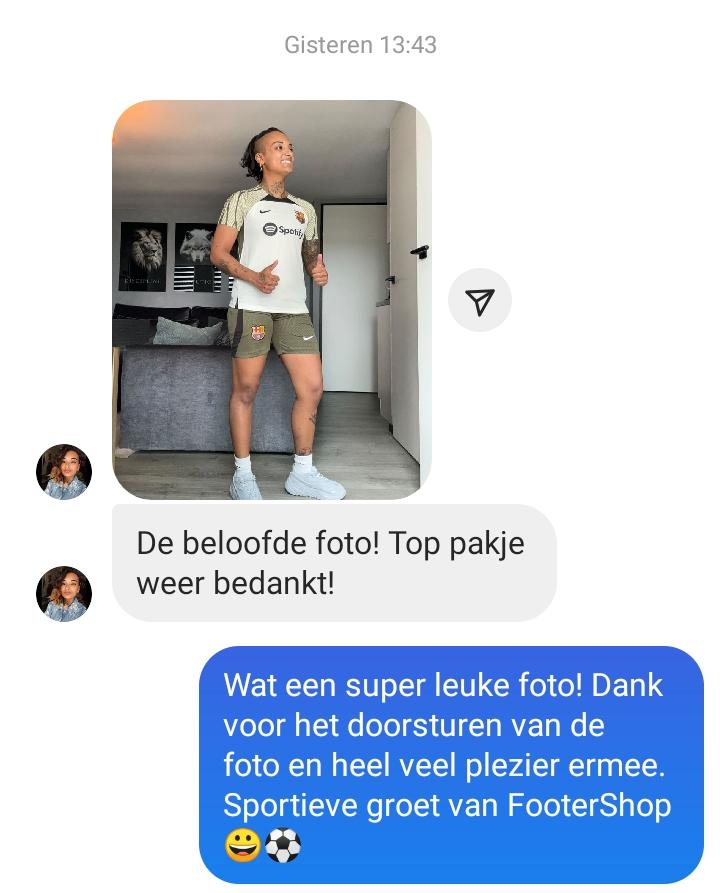Open the shared photo in the chat
The width and height of the screenshot is (720, 893).
tap(271, 299)
